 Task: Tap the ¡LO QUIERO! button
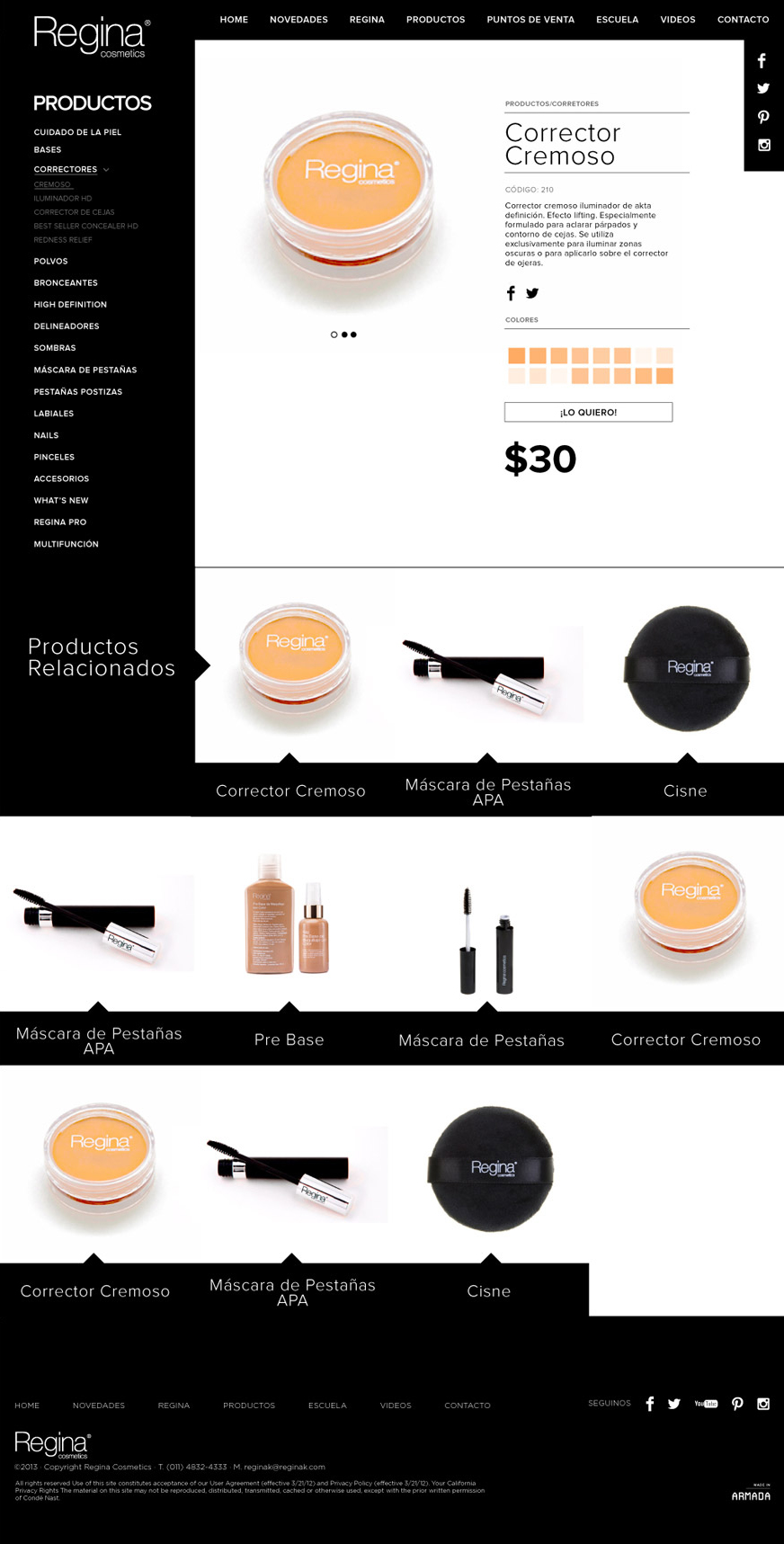point(588,412)
